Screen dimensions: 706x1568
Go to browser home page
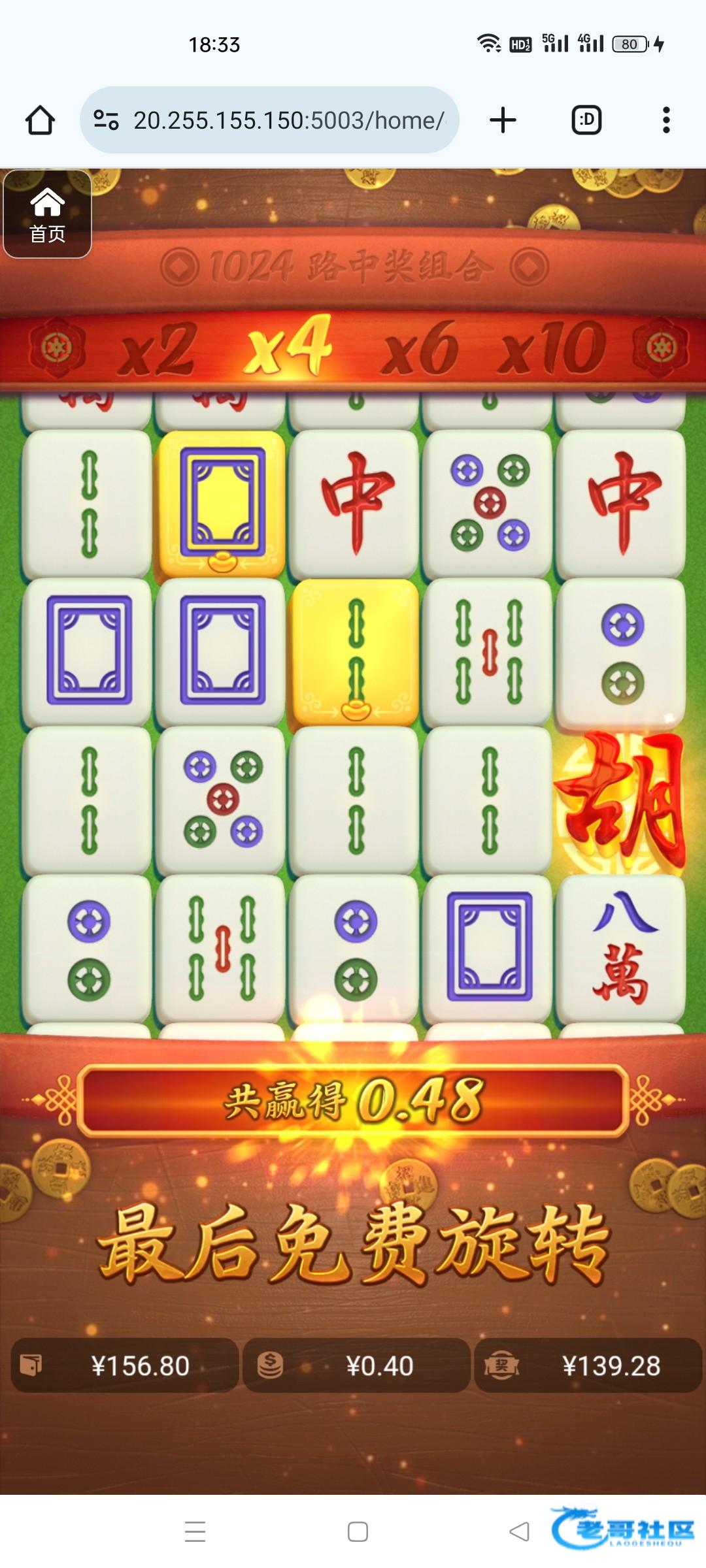tap(40, 120)
